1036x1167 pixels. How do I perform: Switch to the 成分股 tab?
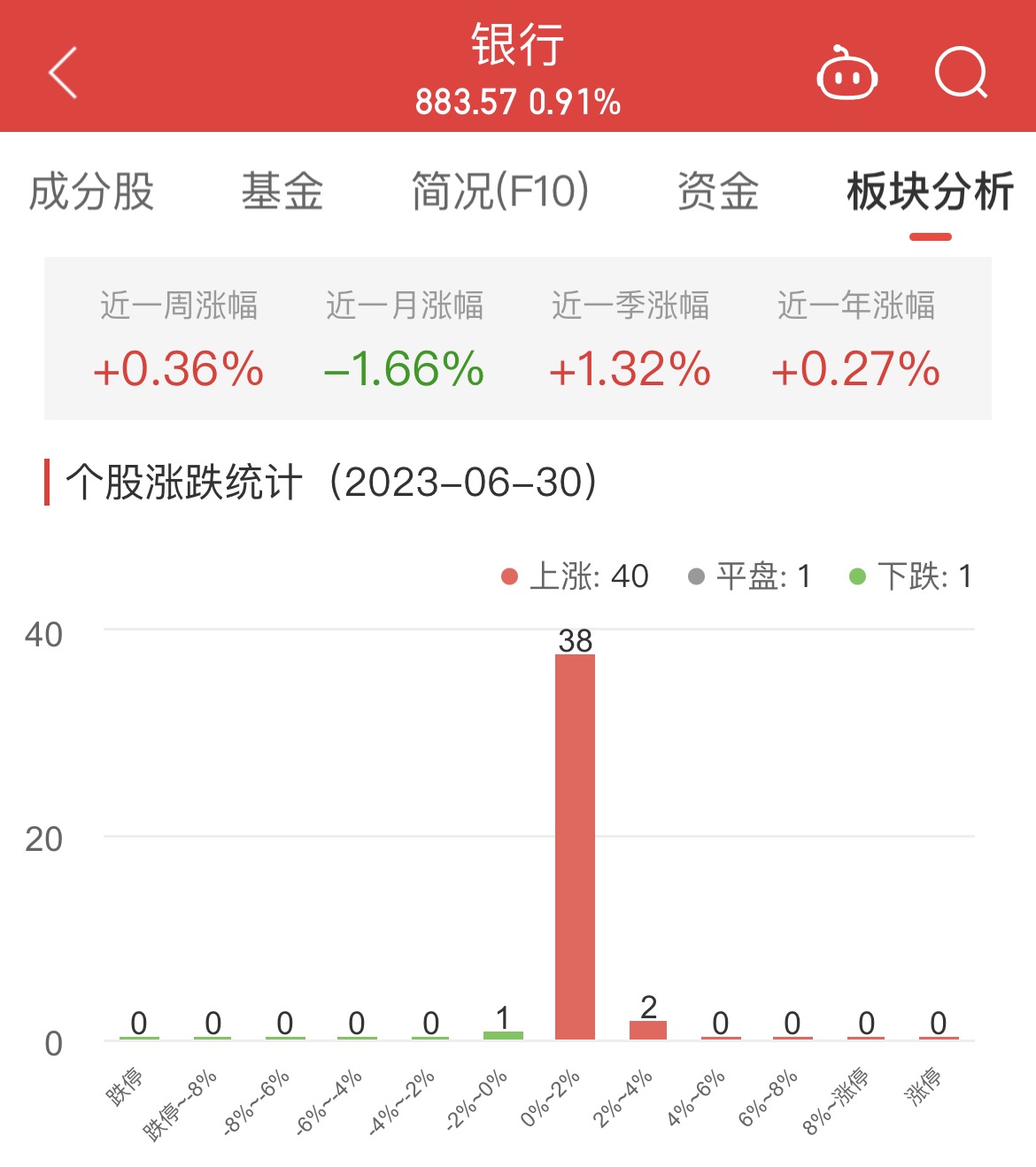[x=91, y=191]
